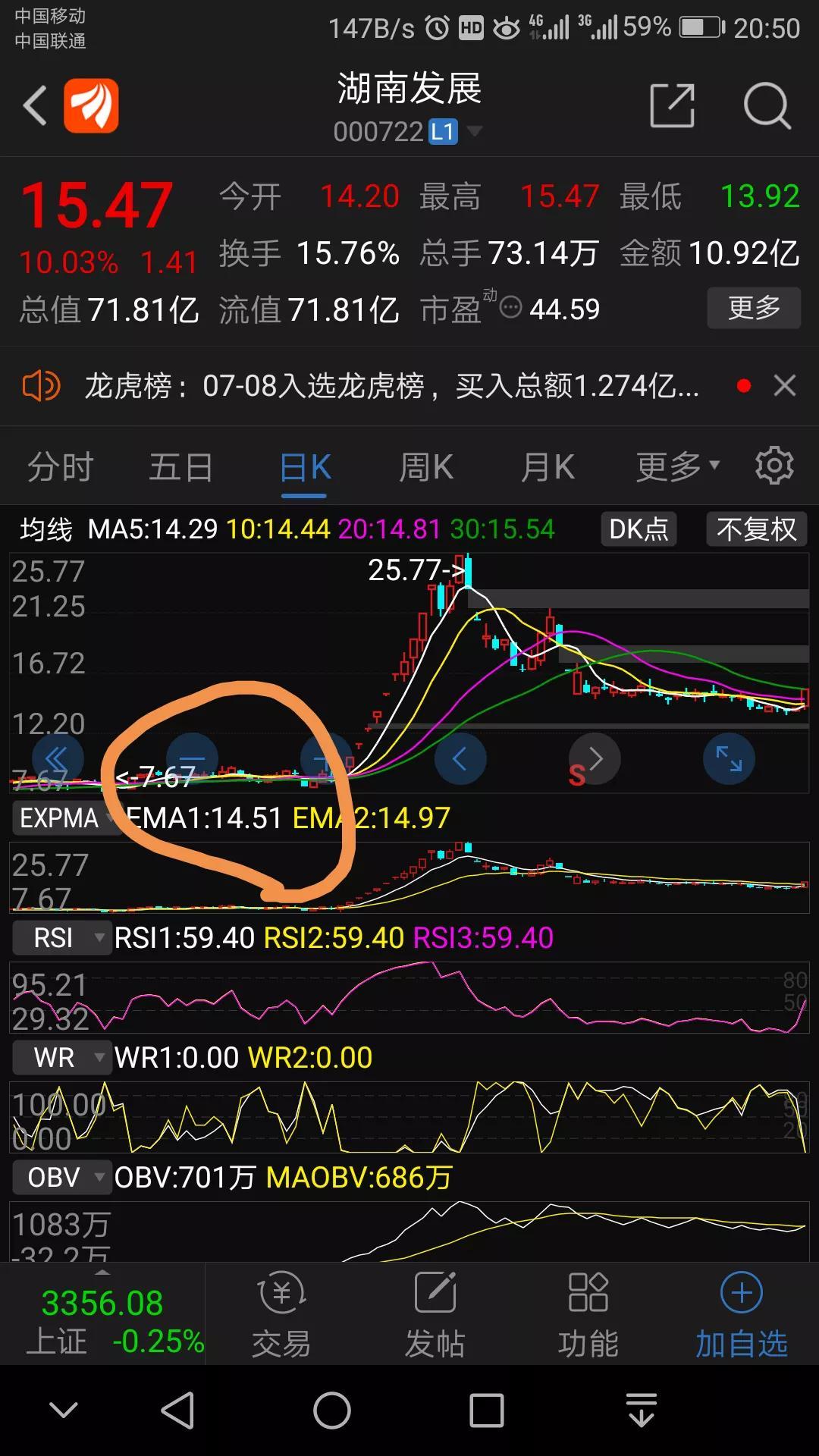
Task: Open 交易 trading at the bottom
Action: tap(281, 1315)
